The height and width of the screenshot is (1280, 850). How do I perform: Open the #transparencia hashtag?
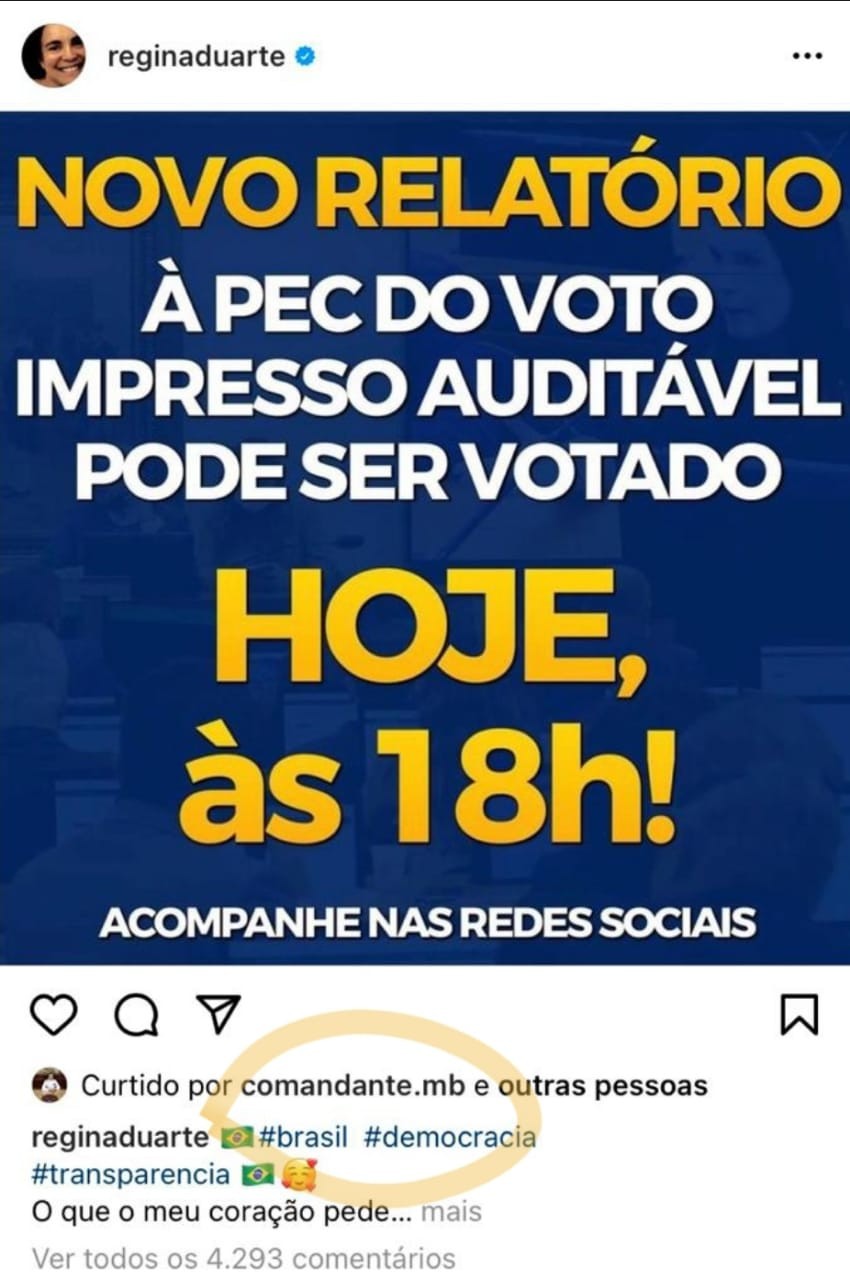130,1174
